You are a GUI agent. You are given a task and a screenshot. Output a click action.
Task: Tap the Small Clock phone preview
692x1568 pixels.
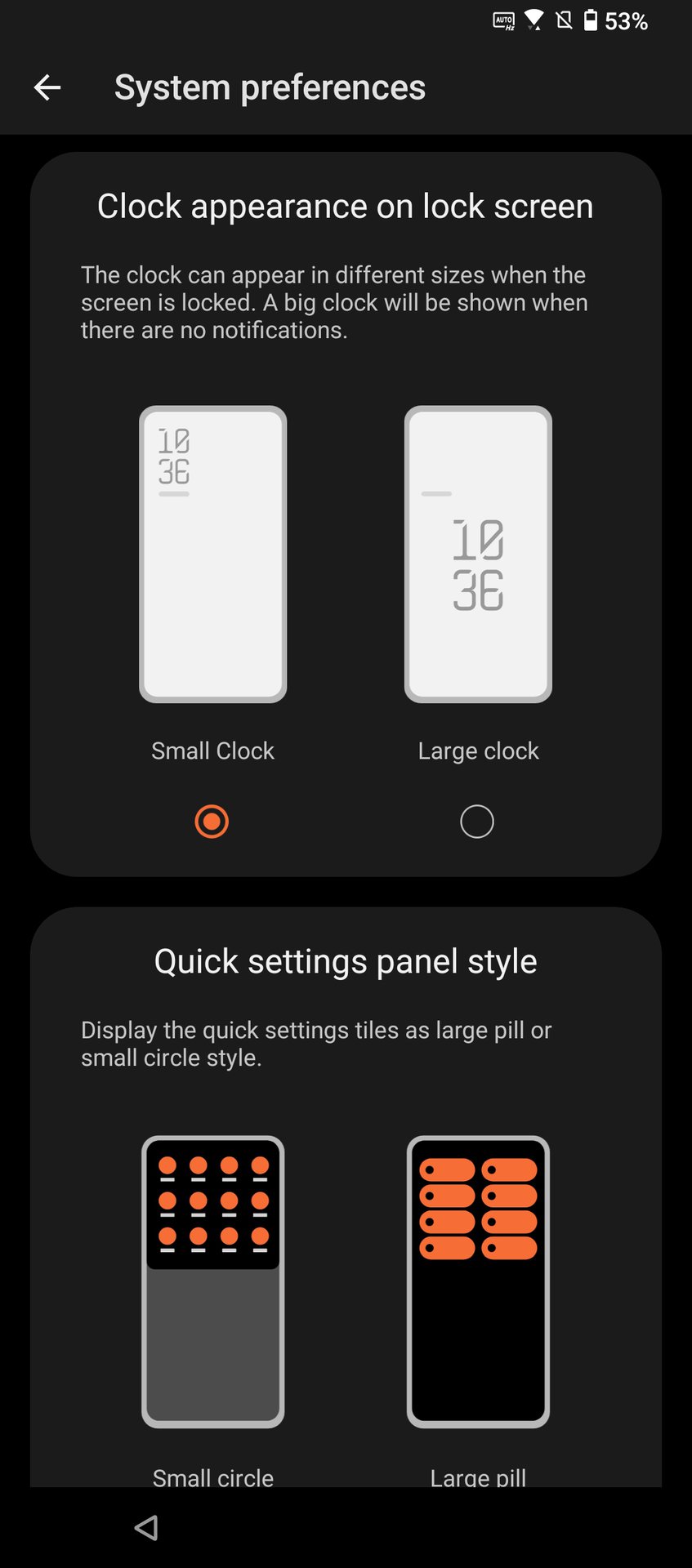(212, 555)
